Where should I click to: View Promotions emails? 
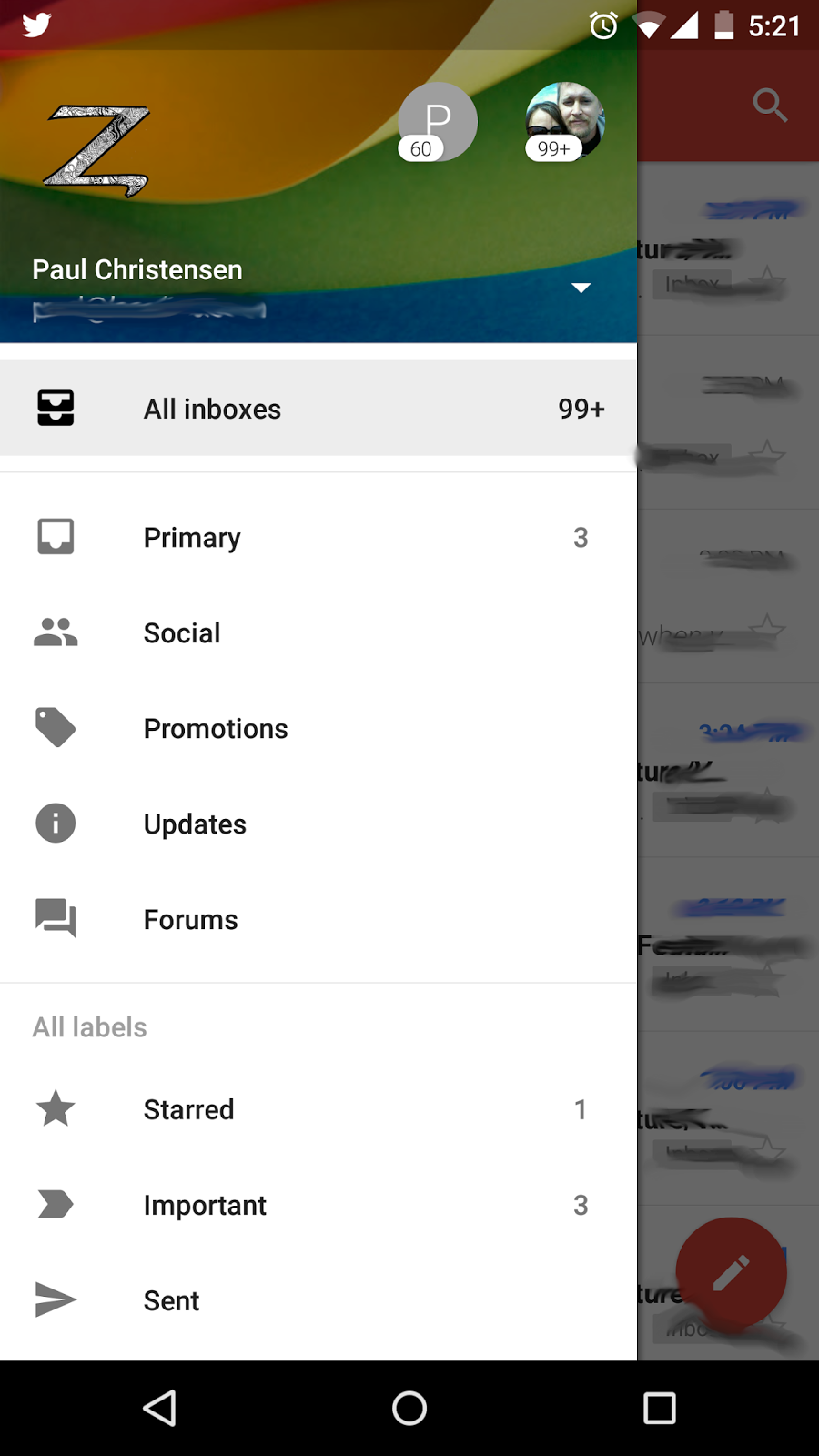coord(318,729)
